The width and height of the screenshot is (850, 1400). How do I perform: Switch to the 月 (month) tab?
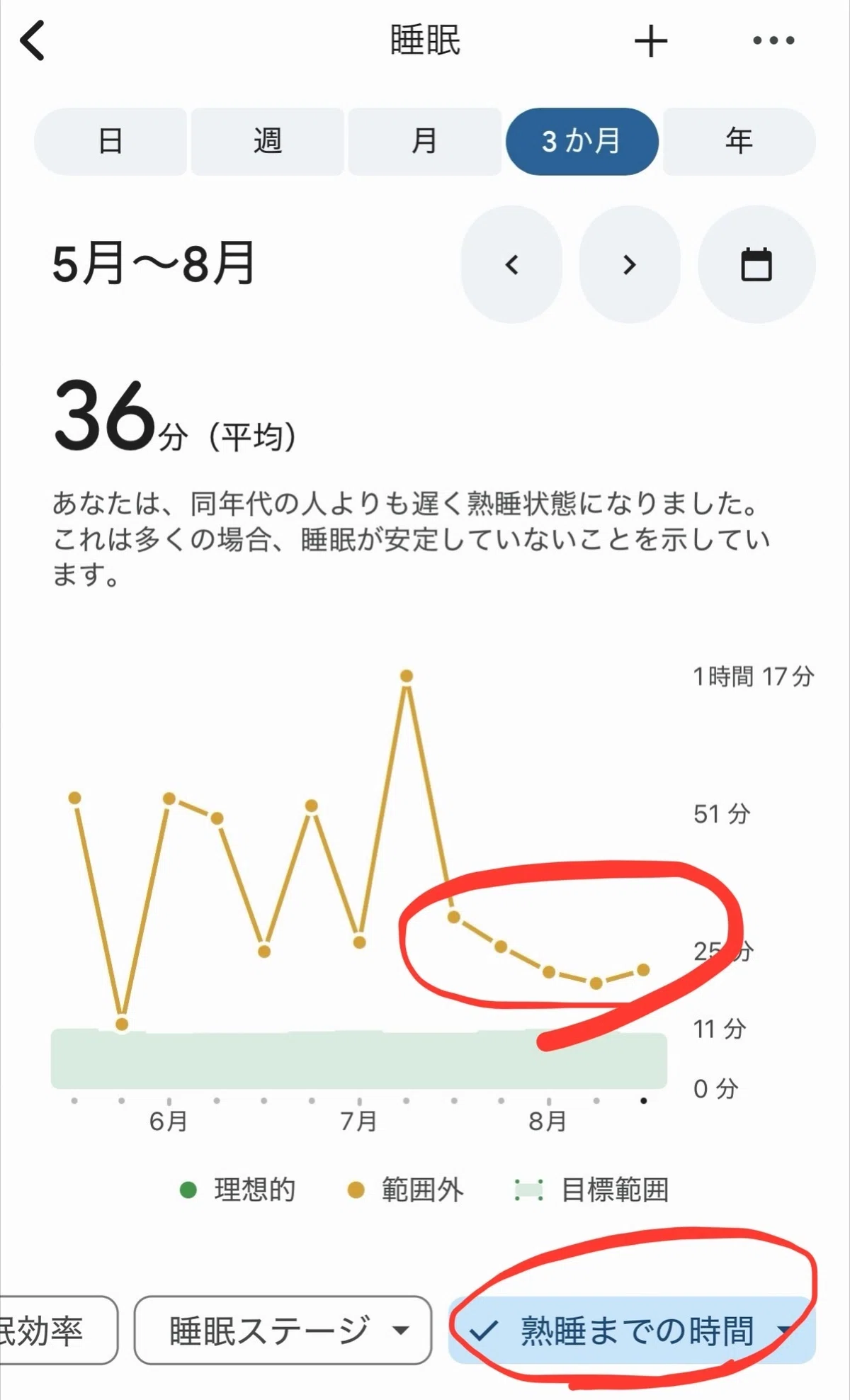pyautogui.click(x=424, y=141)
